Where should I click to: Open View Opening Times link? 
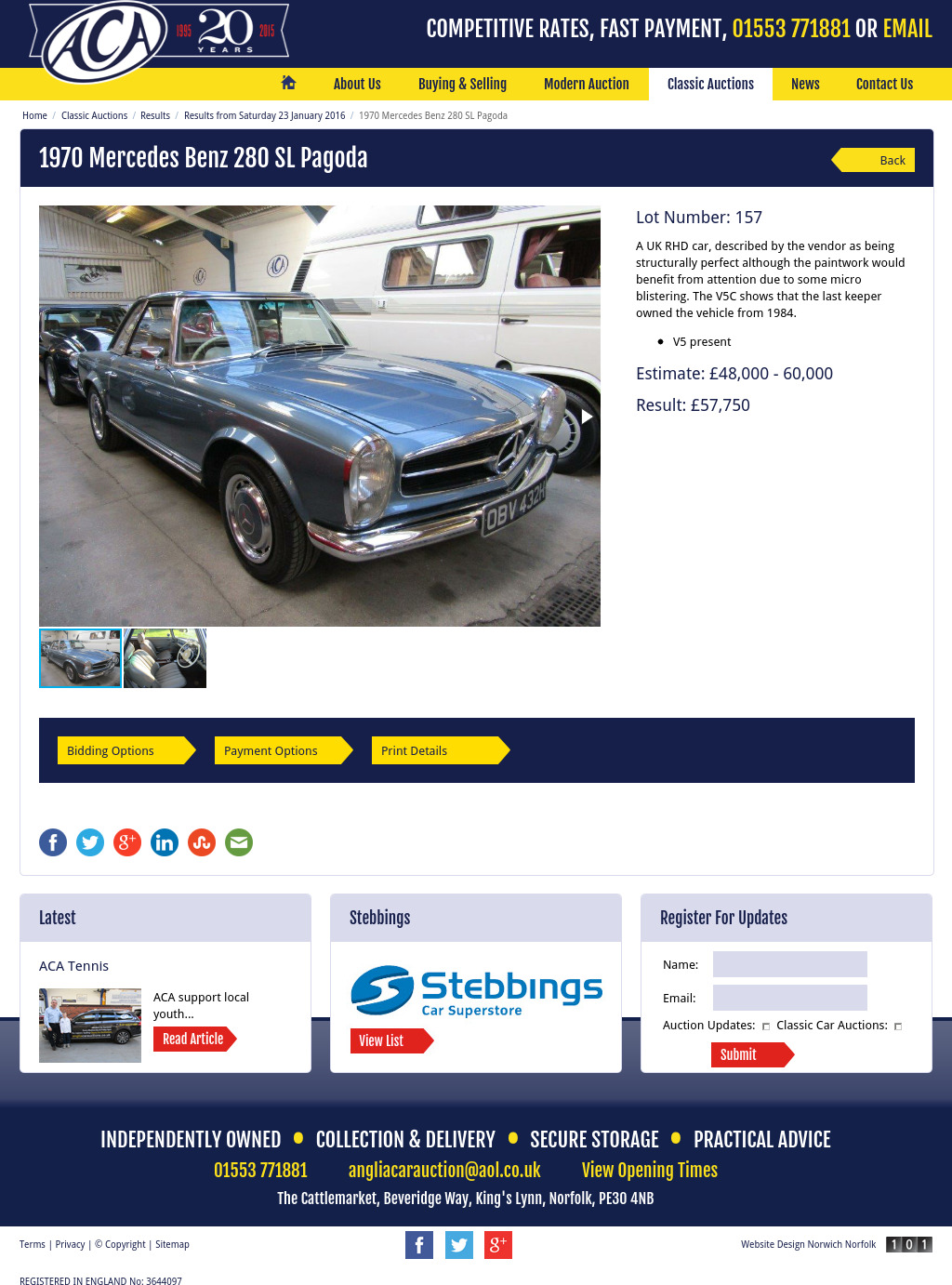[x=649, y=1170]
